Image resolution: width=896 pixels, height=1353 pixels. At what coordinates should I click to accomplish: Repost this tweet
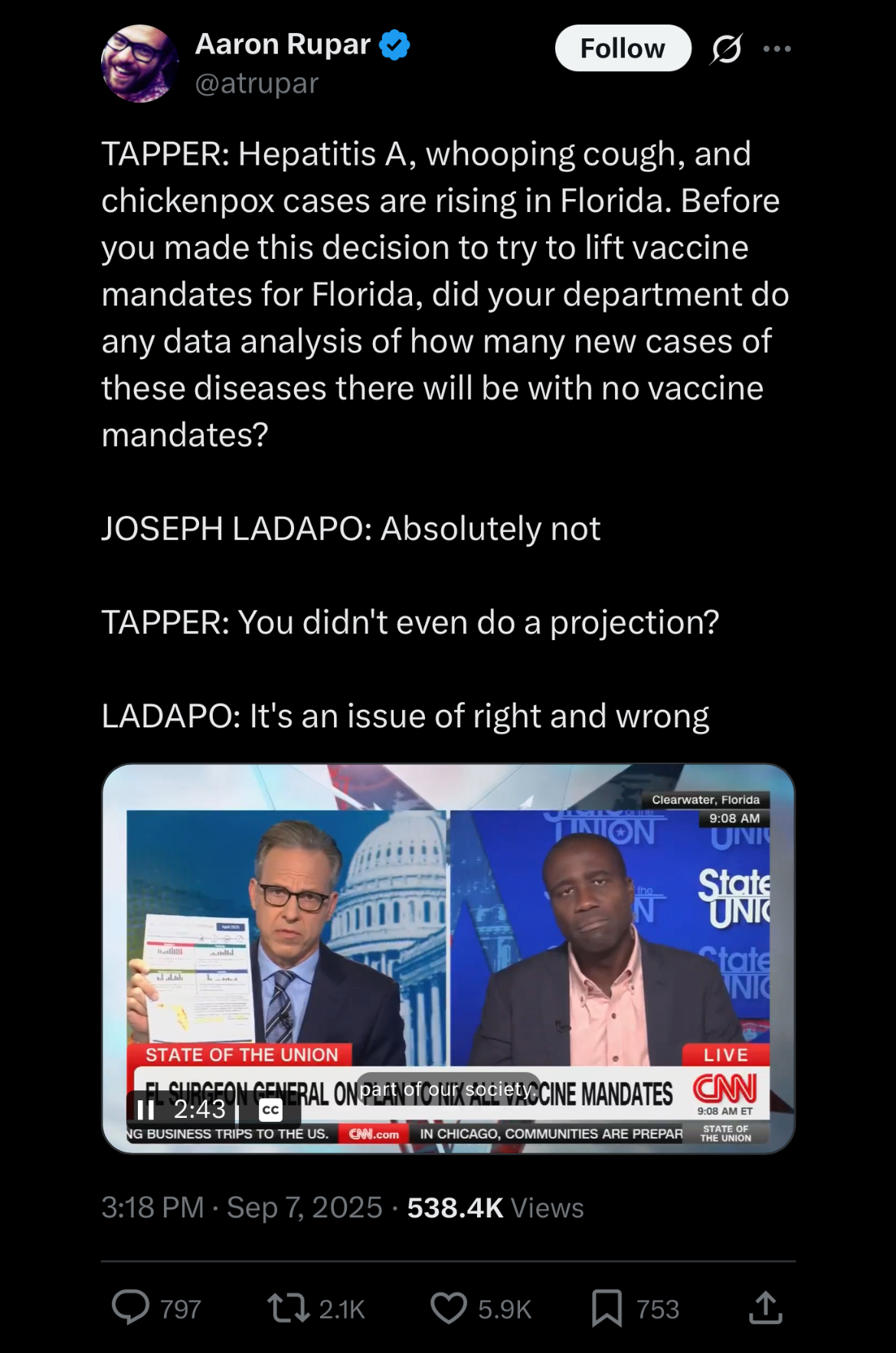(288, 1308)
